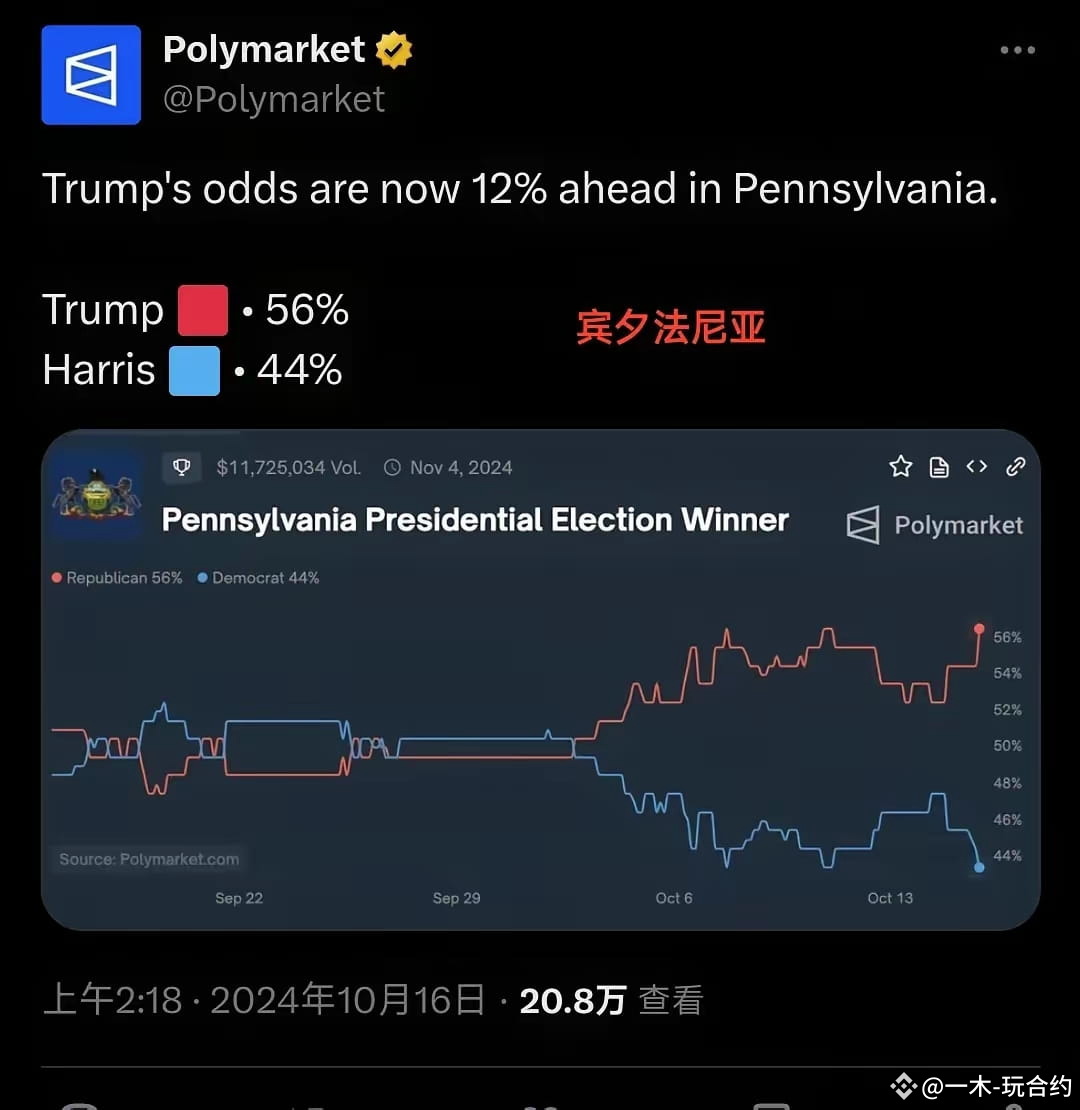Open the embed code icon on the chart
1080x1110 pixels.
[x=977, y=466]
